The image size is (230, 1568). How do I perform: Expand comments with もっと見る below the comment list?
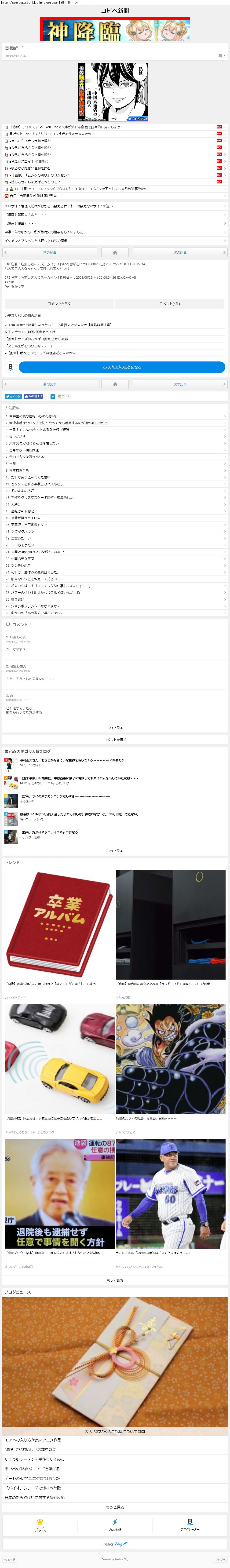click(x=115, y=727)
